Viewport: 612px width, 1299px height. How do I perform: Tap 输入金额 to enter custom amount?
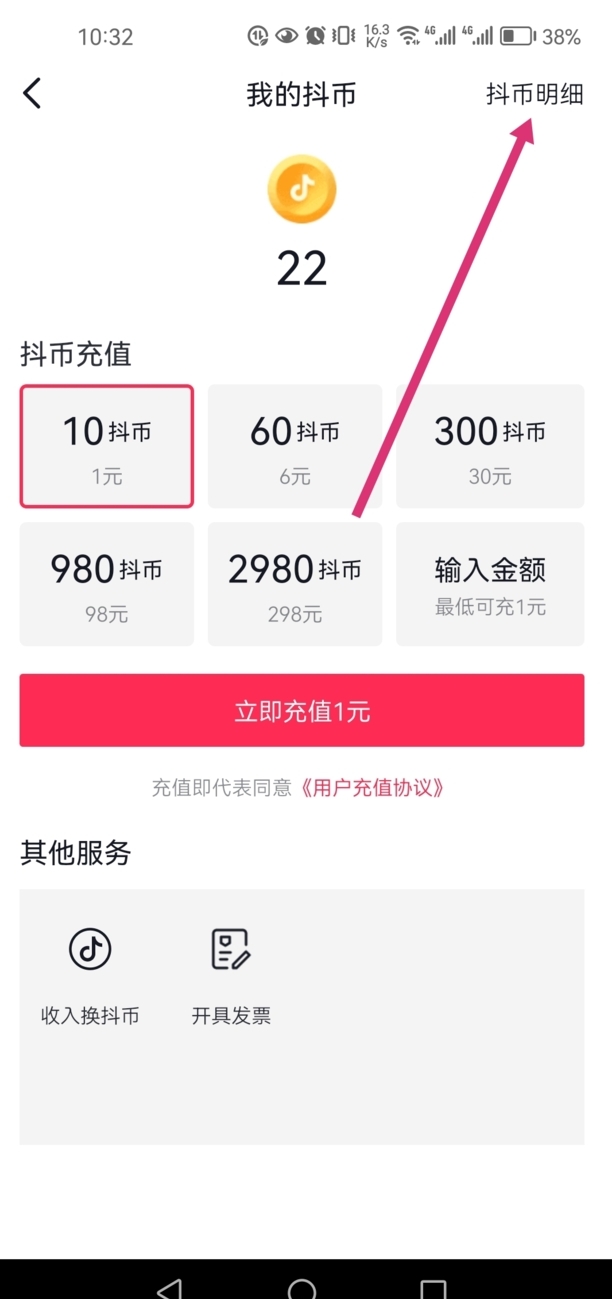click(x=489, y=584)
